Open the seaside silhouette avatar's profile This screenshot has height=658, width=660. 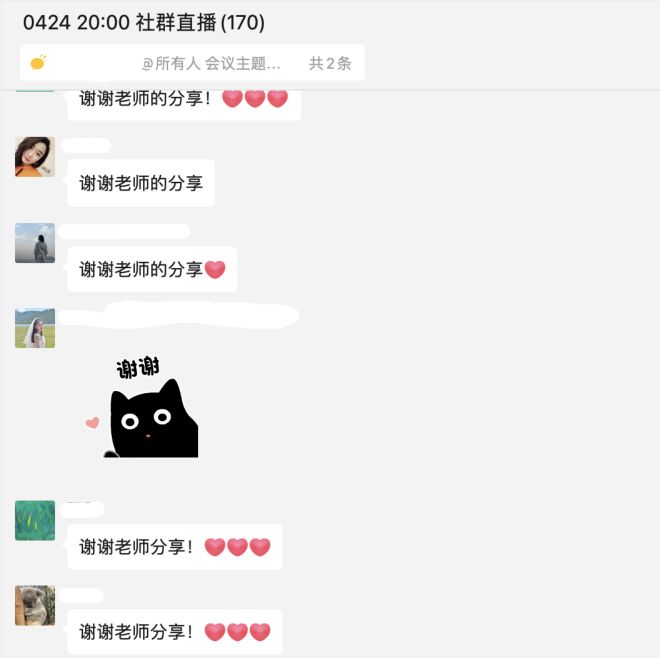point(35,243)
